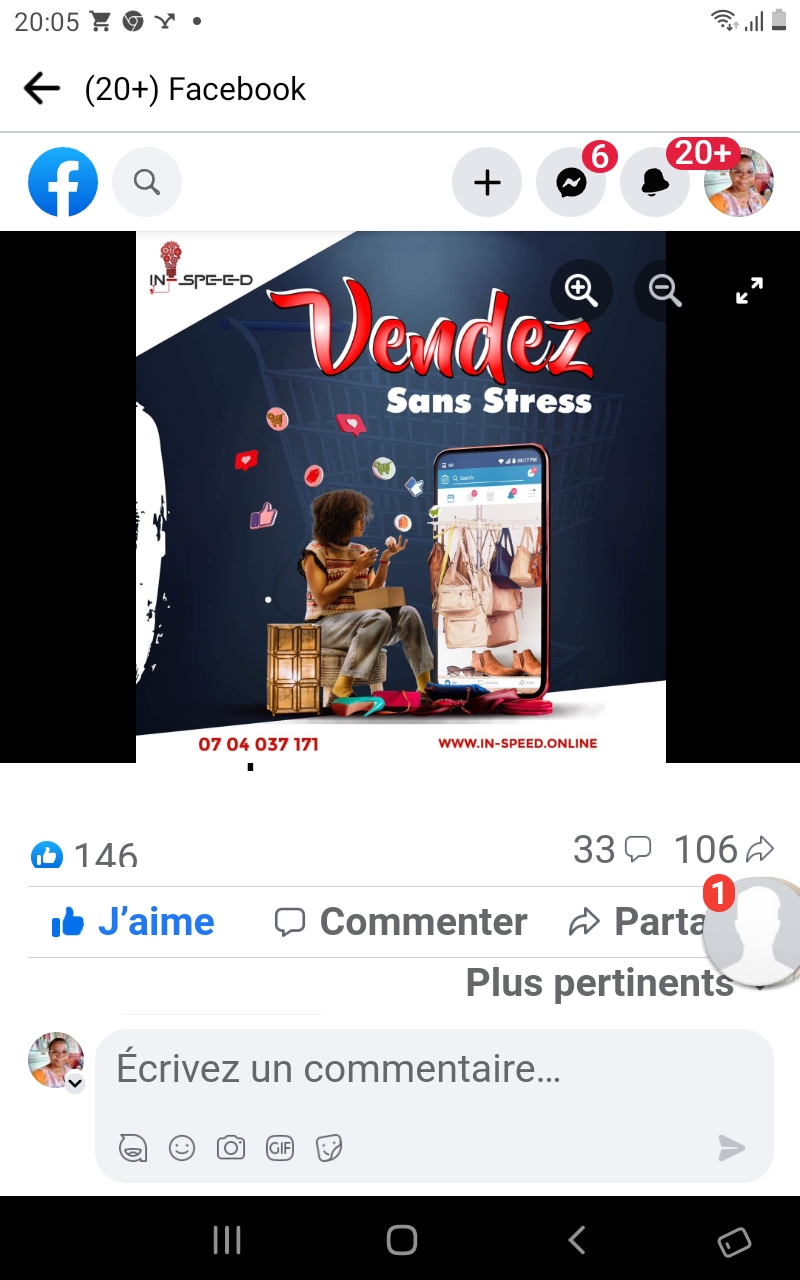Viewport: 800px width, 1280px height.
Task: Open the emoji picker in comment box
Action: 182,1148
